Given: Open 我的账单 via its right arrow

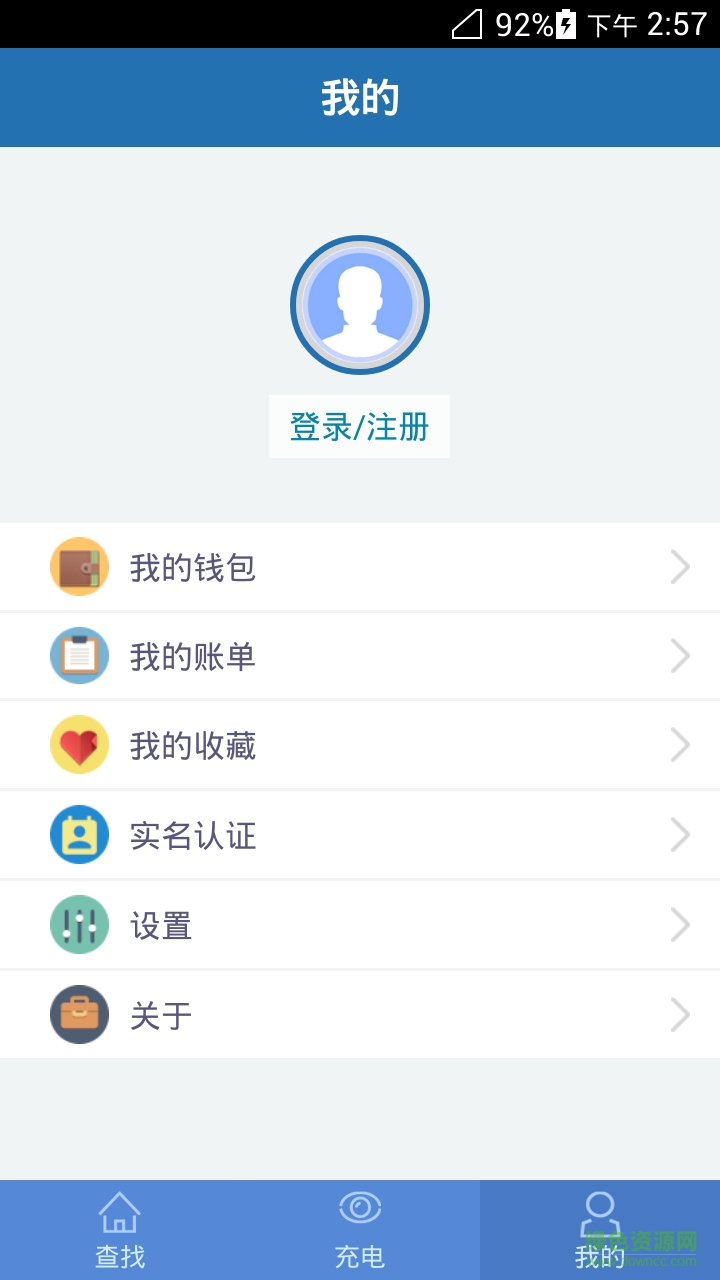Looking at the screenshot, I should tap(682, 656).
